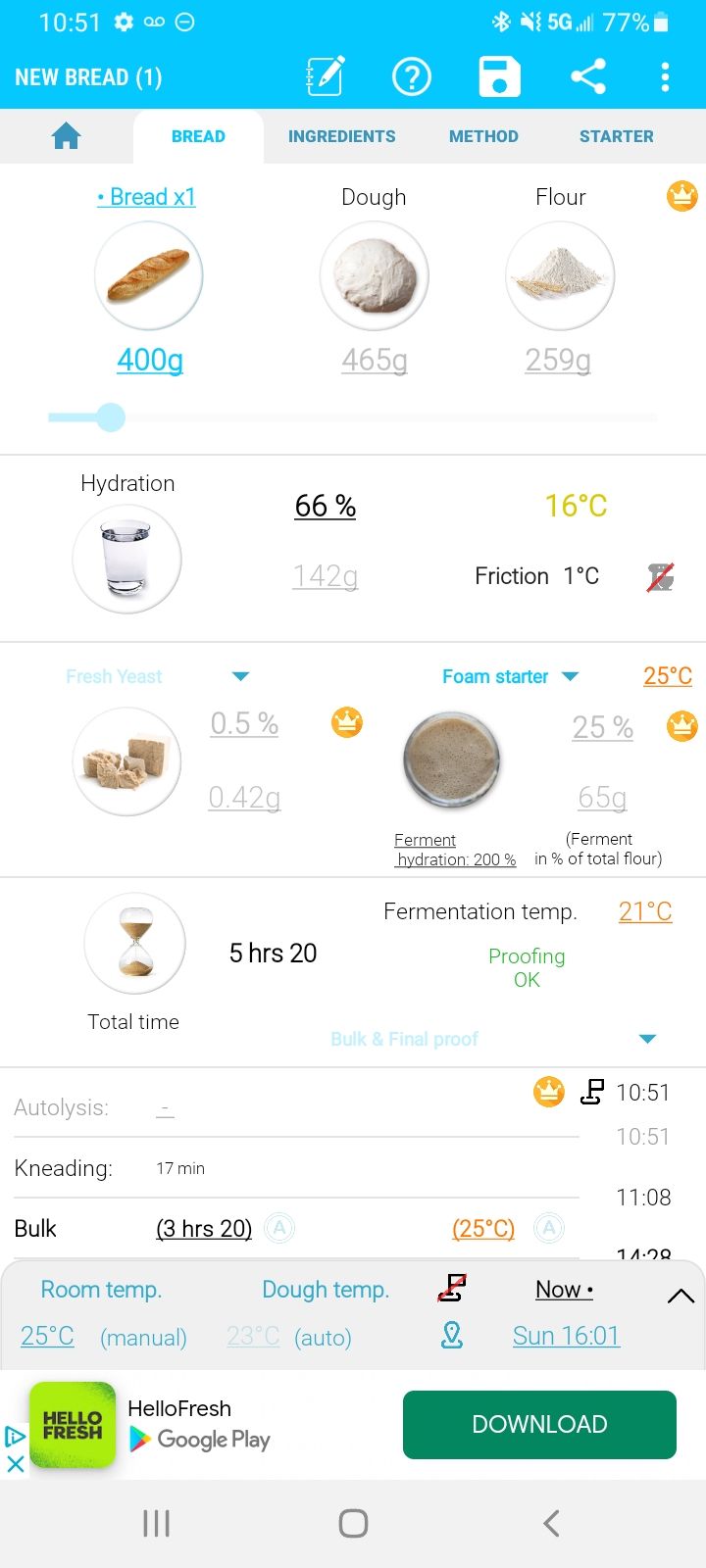
Task: Switch to the INGREDIENTS tab
Action: click(341, 136)
